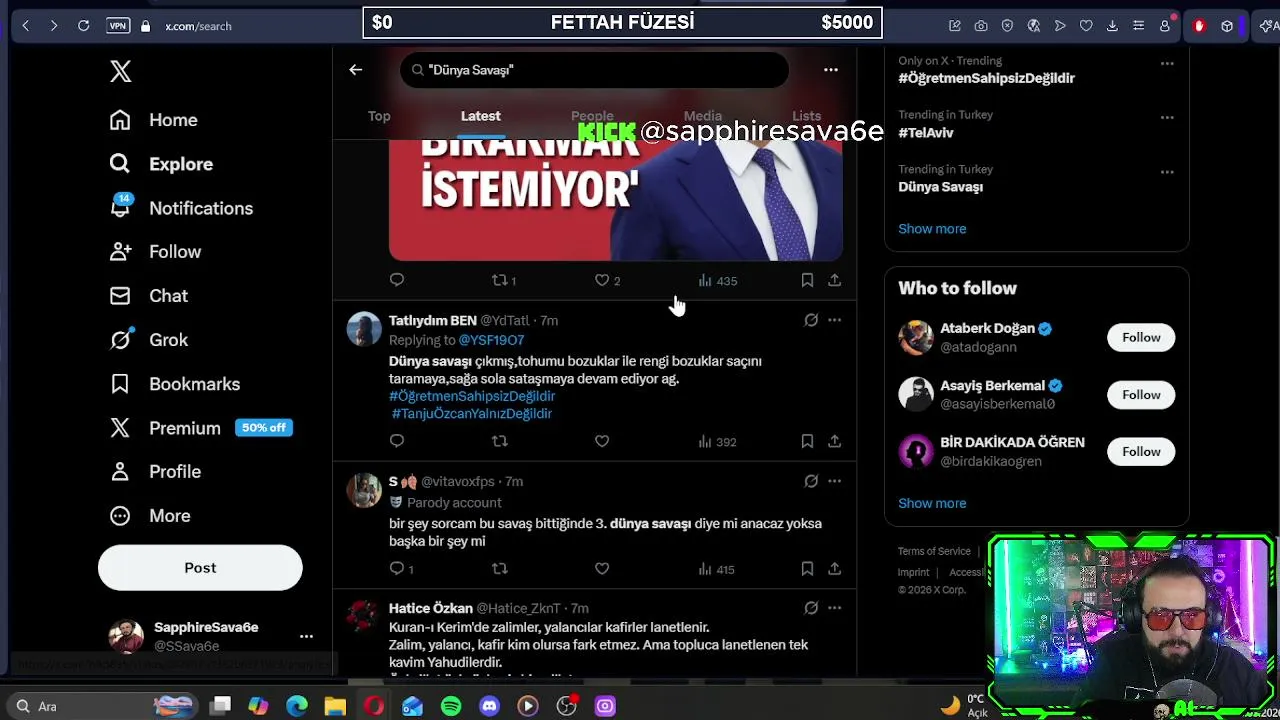Follow BİR DAKİKADA ÖĞREN
The height and width of the screenshot is (720, 1280).
coord(1140,452)
